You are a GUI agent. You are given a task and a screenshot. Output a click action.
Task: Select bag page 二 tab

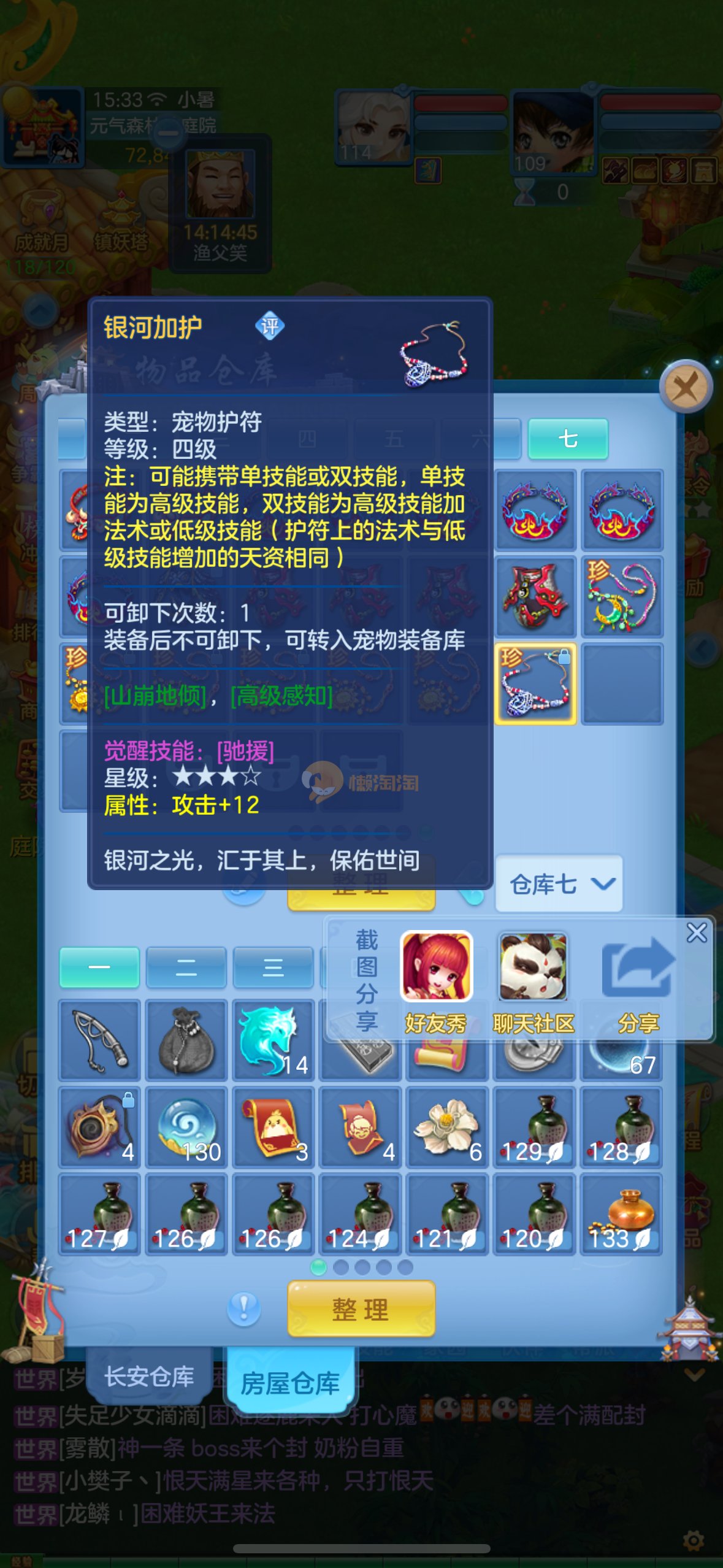186,967
